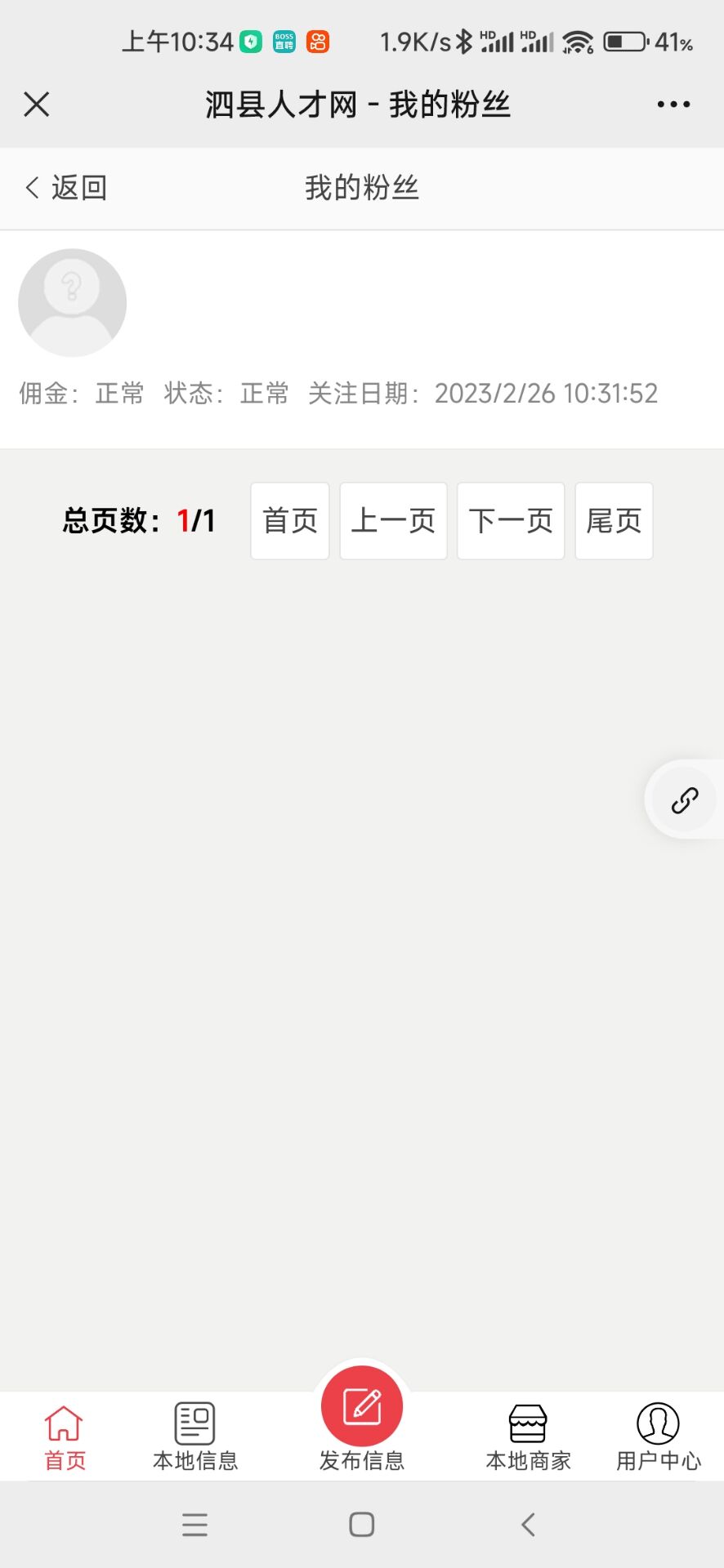This screenshot has height=1568, width=724.
Task: Open the three-dot overflow menu
Action: [x=673, y=105]
